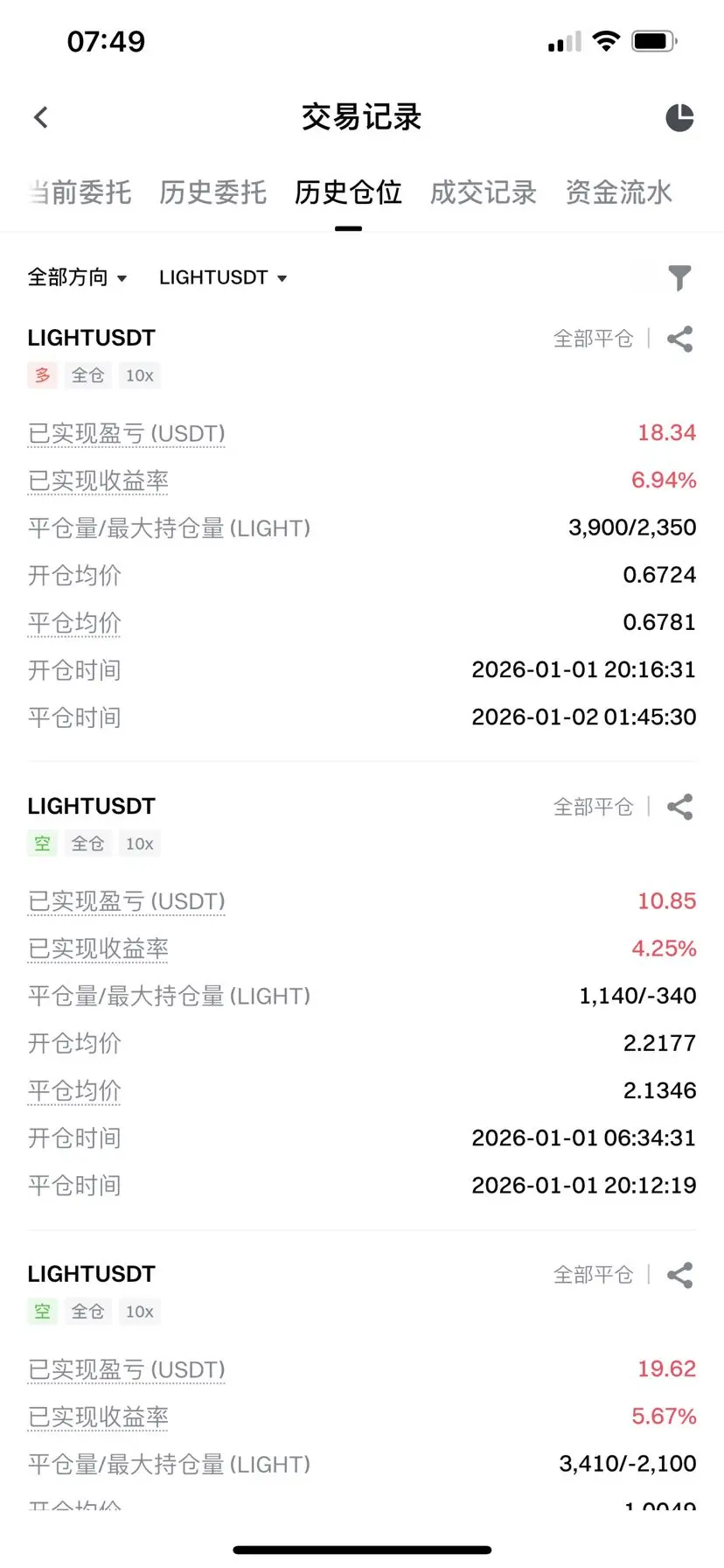Image resolution: width=724 pixels, height=1568 pixels.
Task: Open the LIGHTUSDT pair dropdown
Action: click(x=223, y=277)
